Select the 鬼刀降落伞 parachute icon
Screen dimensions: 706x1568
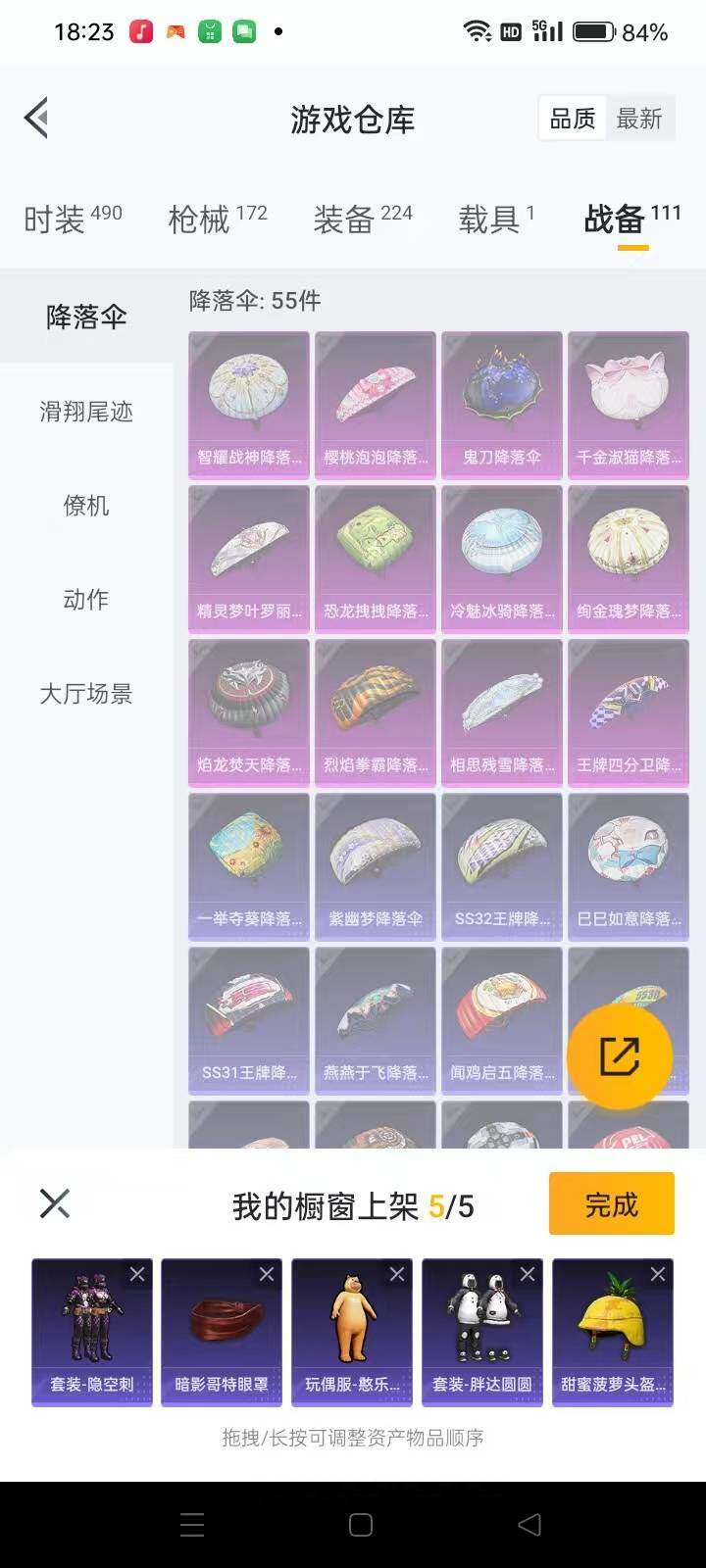[501, 392]
